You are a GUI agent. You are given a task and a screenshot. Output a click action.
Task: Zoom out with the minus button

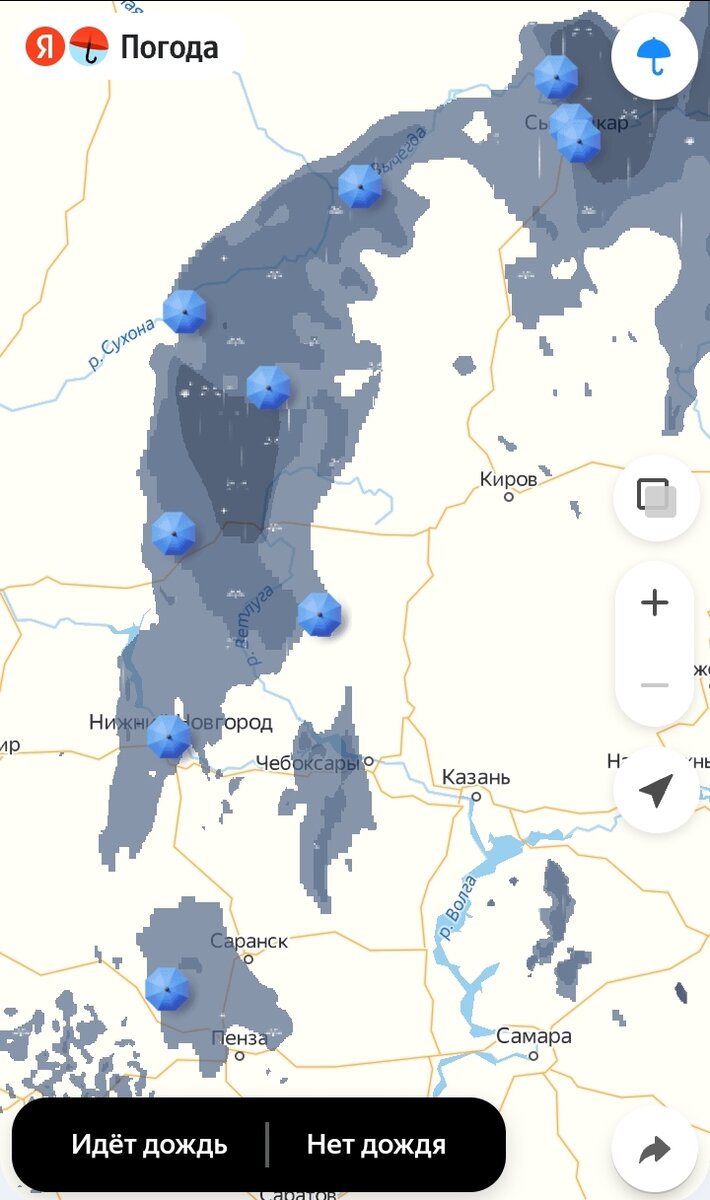(655, 685)
